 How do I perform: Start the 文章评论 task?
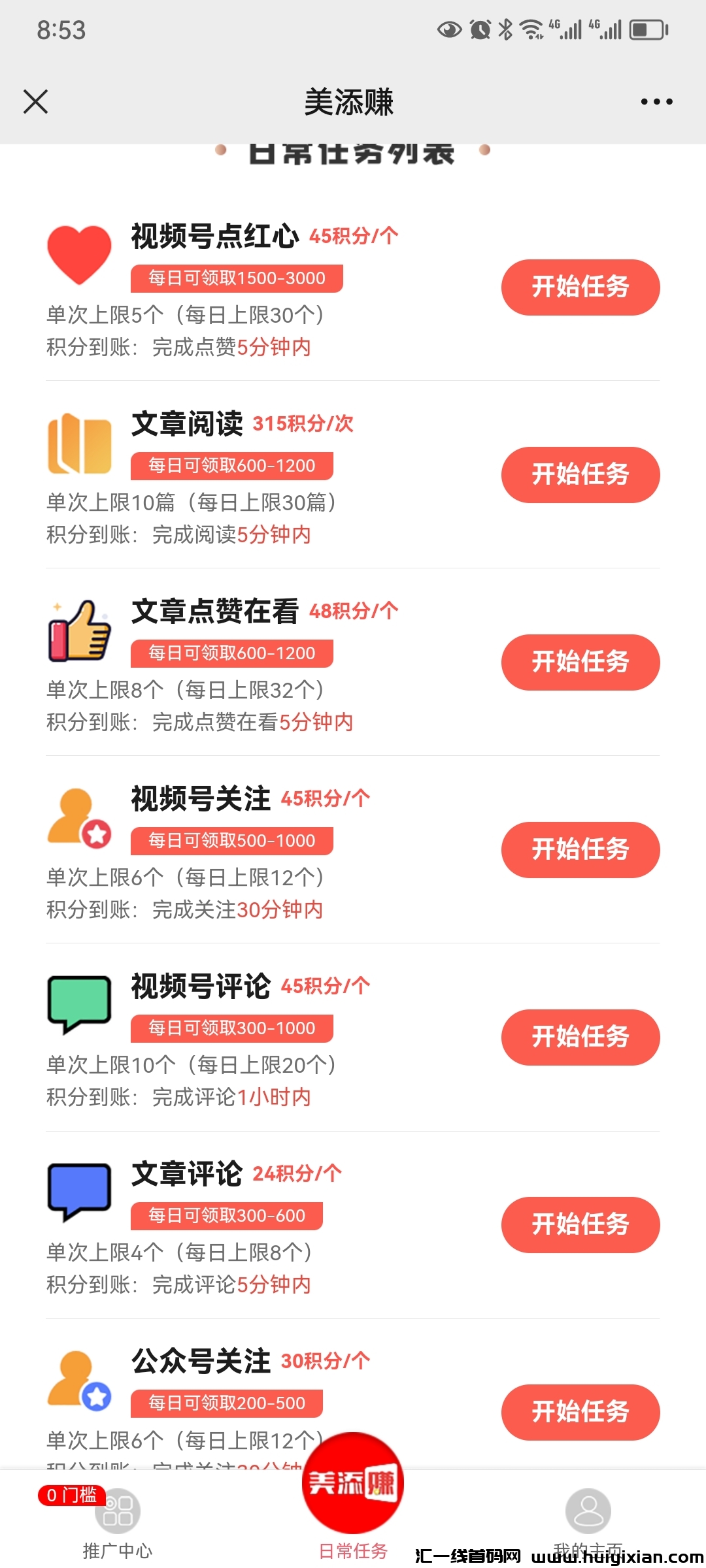pos(580,1225)
